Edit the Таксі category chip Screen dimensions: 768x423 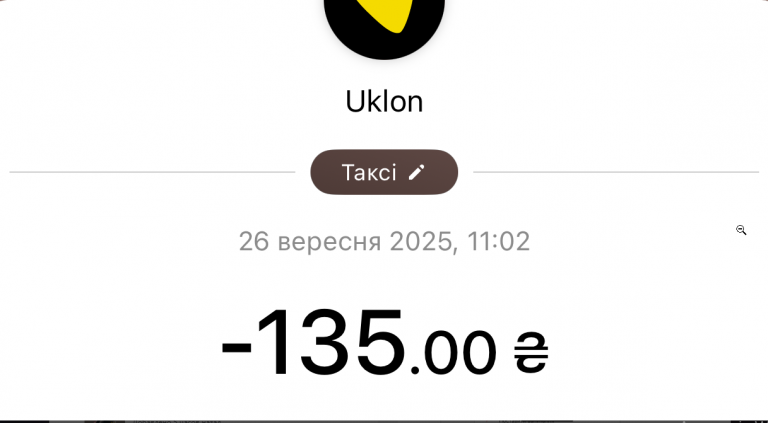(384, 172)
